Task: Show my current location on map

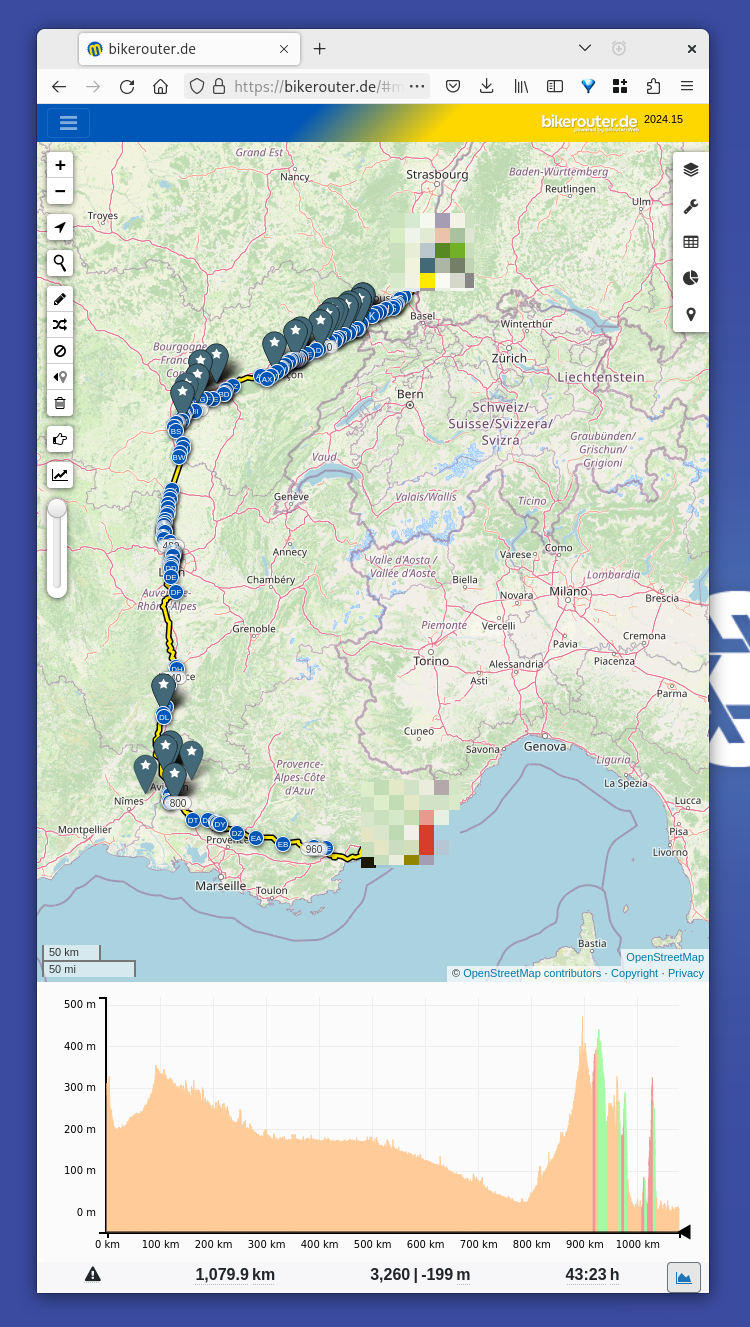Action: (x=60, y=227)
